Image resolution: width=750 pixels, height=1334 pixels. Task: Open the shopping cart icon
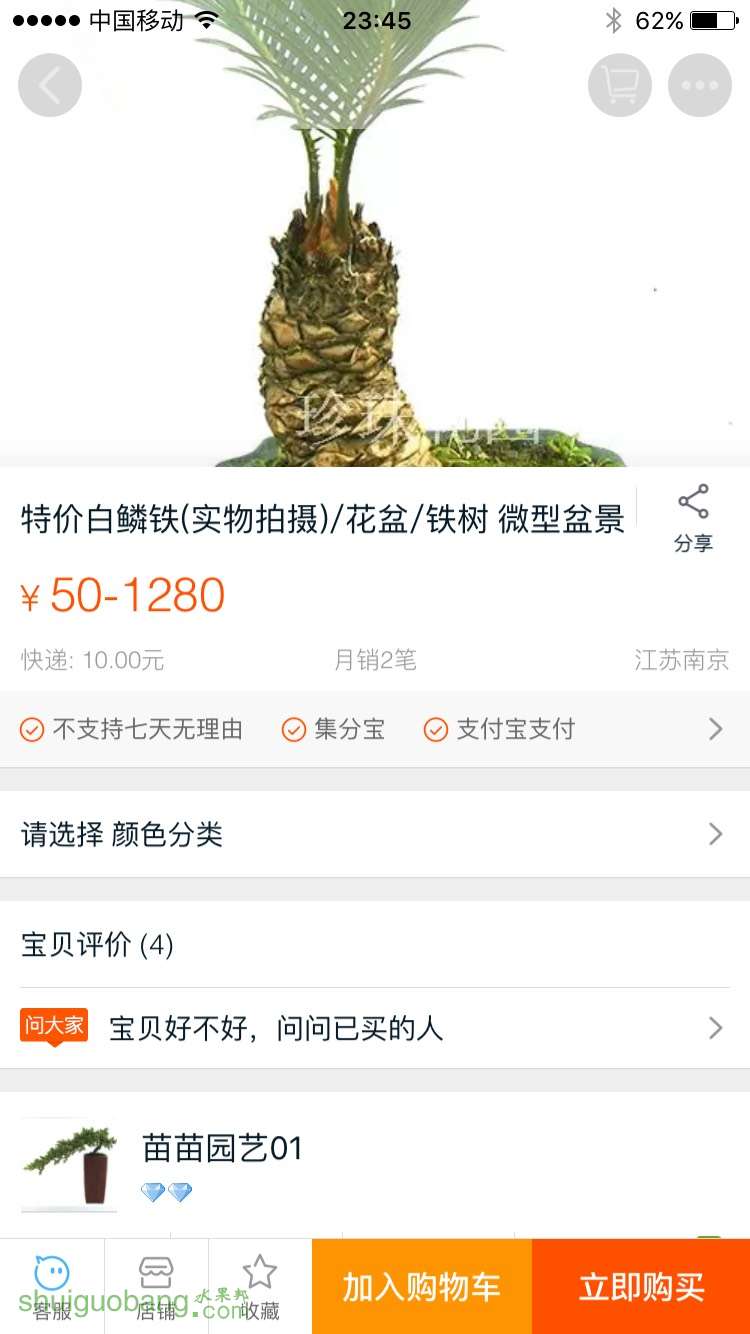pos(620,86)
